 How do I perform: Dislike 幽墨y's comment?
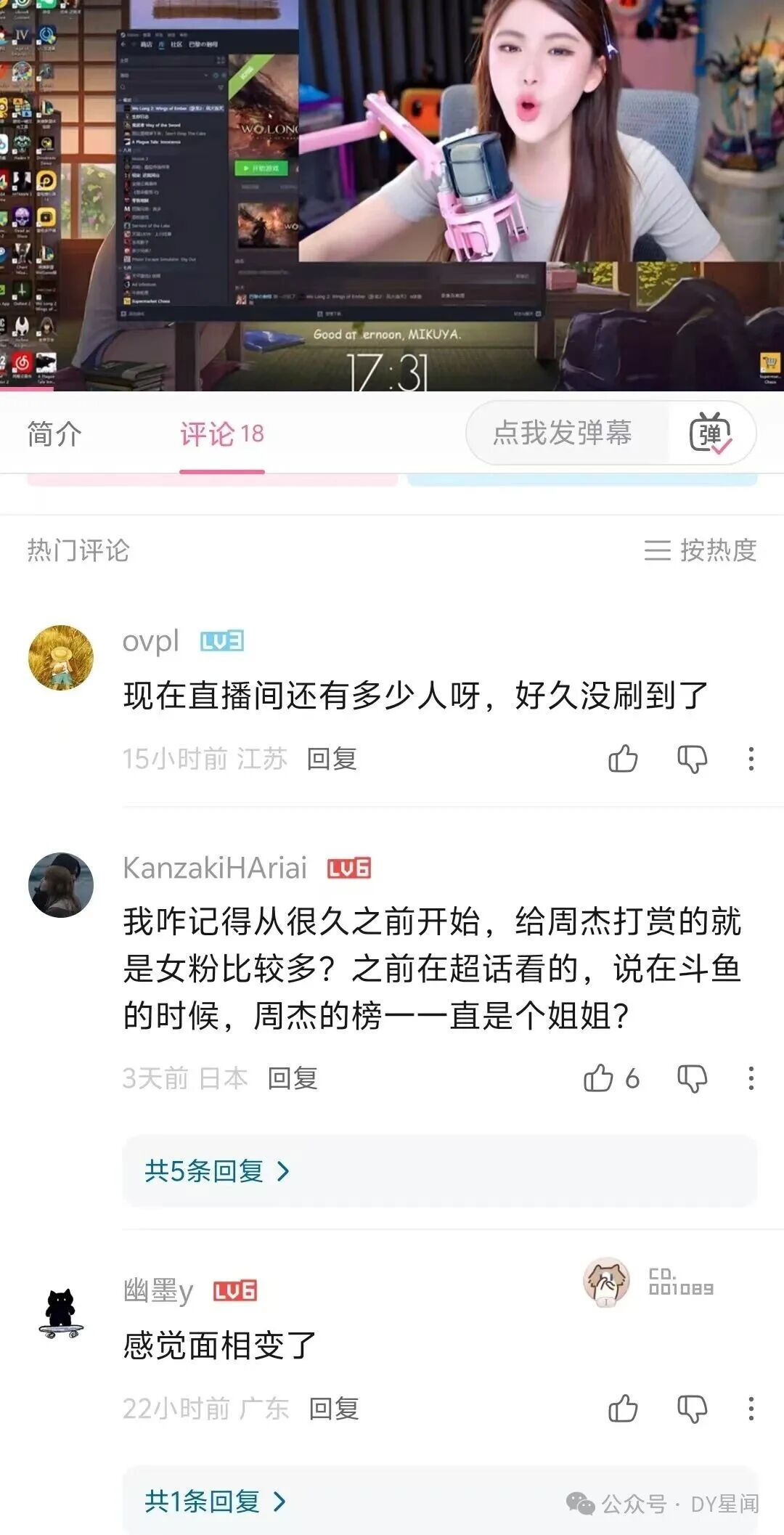tap(692, 1409)
